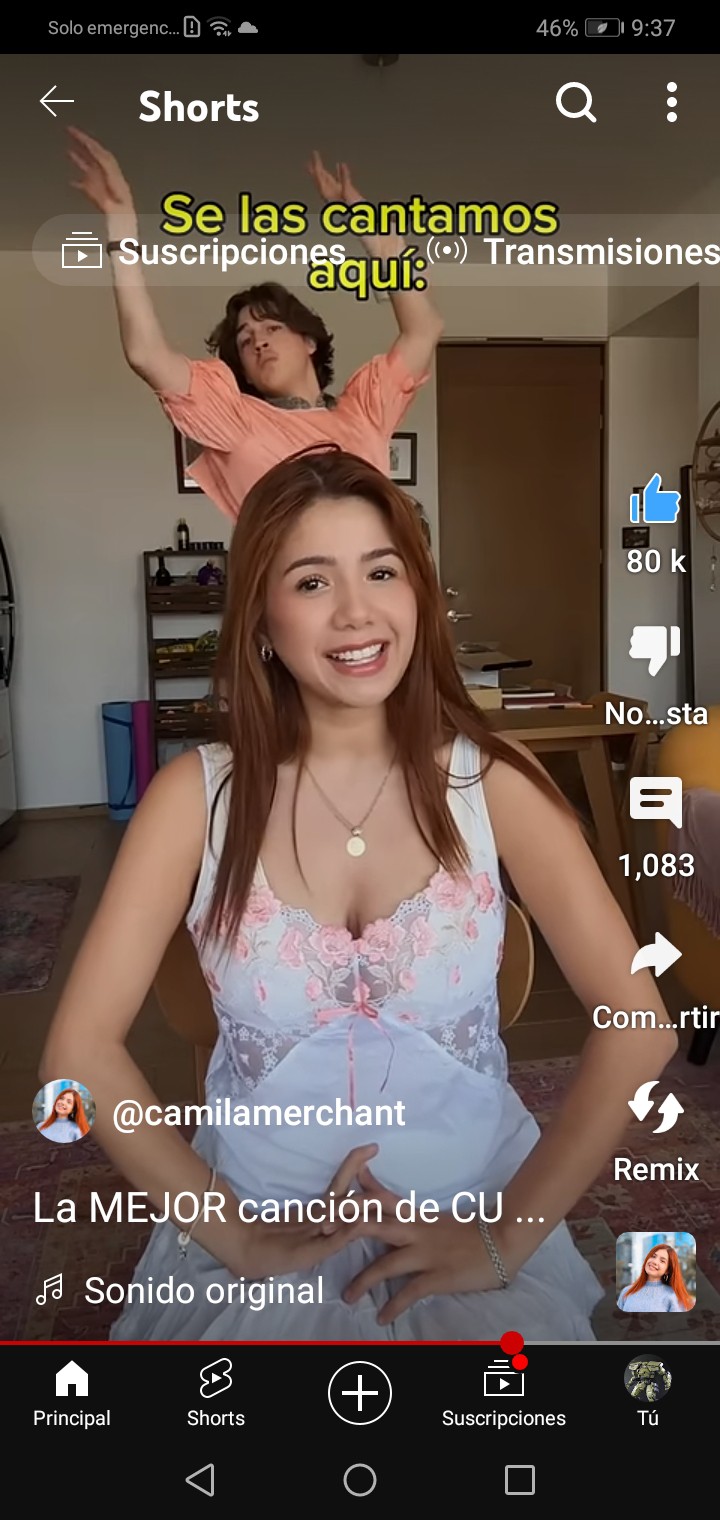The image size is (720, 1520).
Task: Switch to Suscripciones in bottom navigation
Action: click(x=504, y=1394)
